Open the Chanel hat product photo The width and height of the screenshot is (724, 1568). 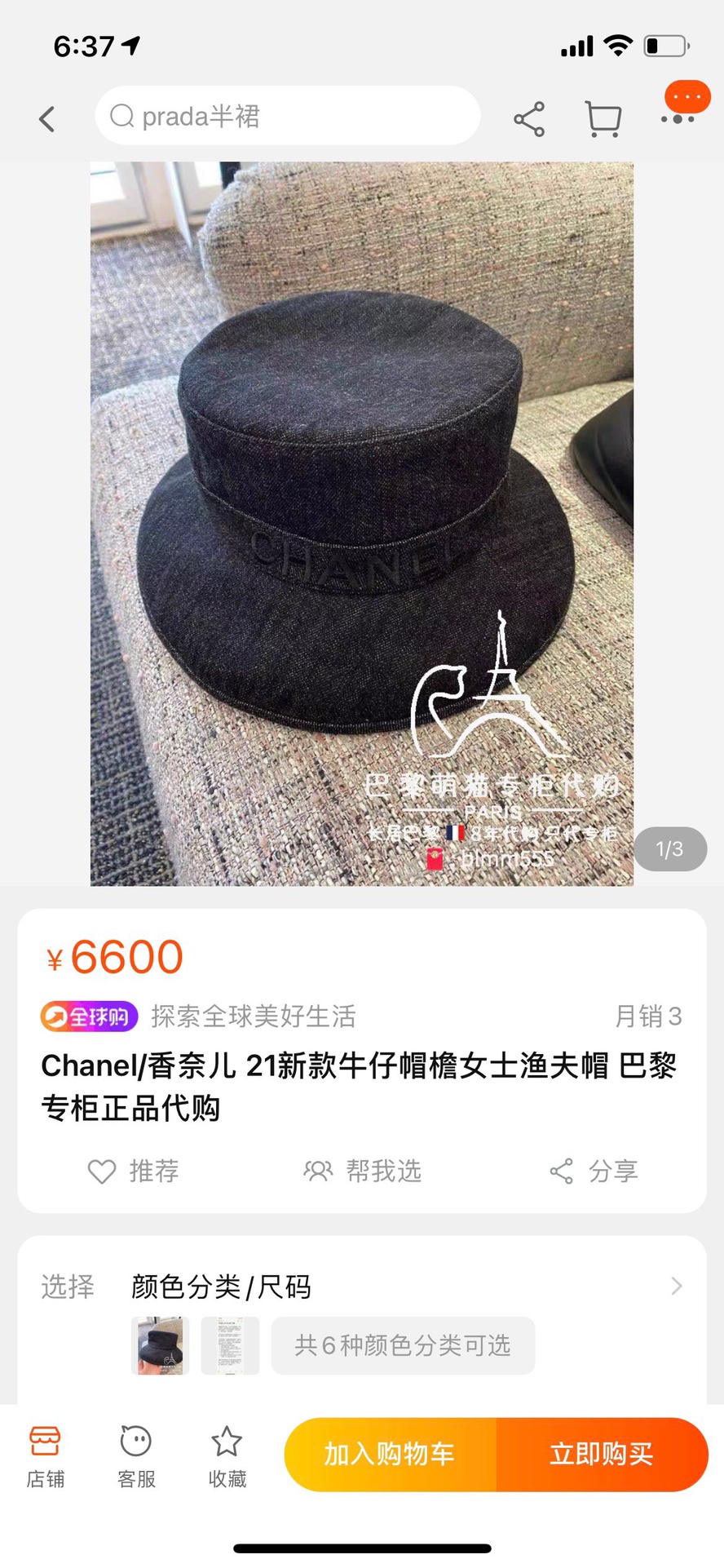pyautogui.click(x=361, y=523)
